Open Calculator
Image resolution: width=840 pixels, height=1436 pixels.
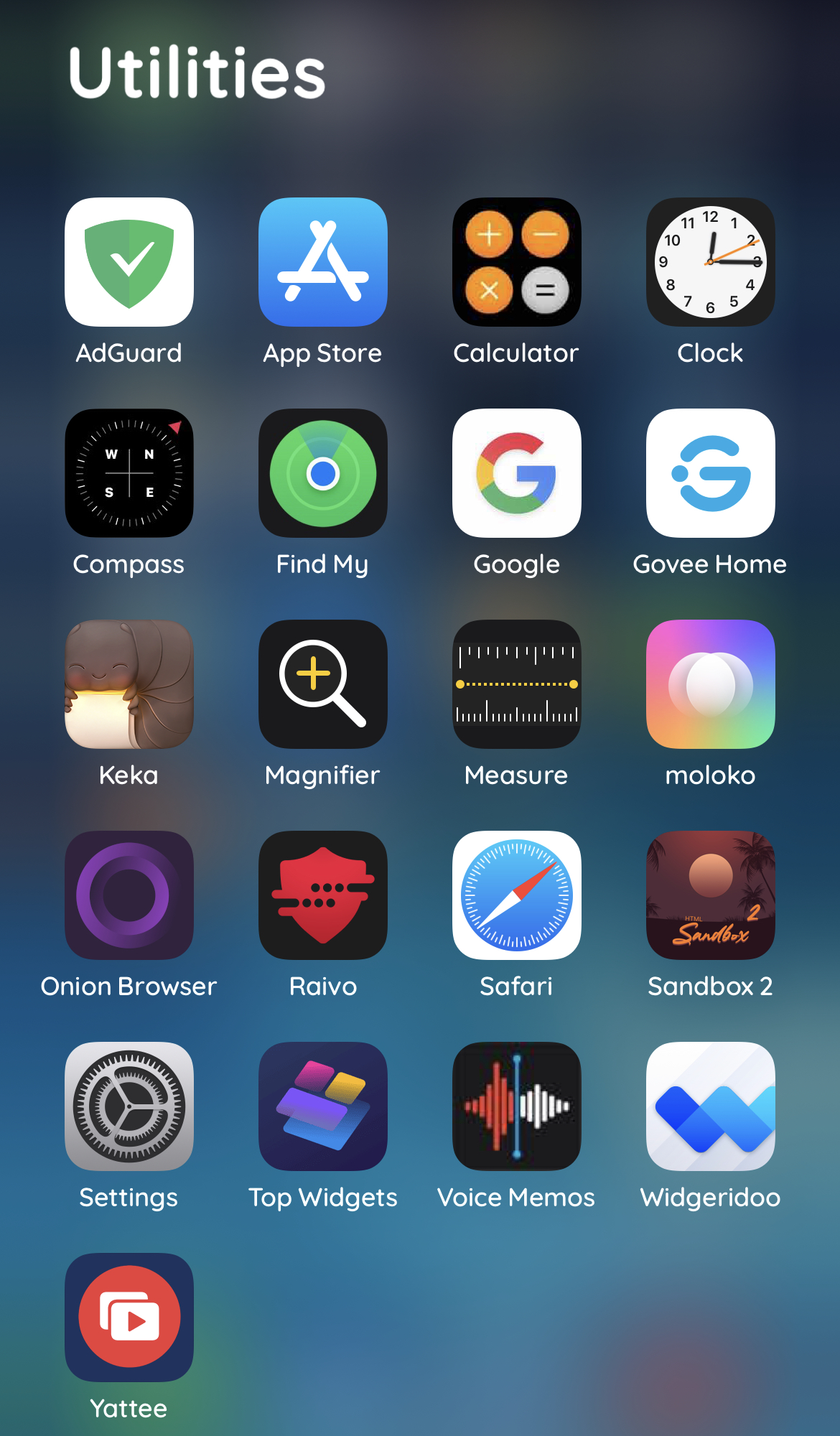tap(517, 262)
